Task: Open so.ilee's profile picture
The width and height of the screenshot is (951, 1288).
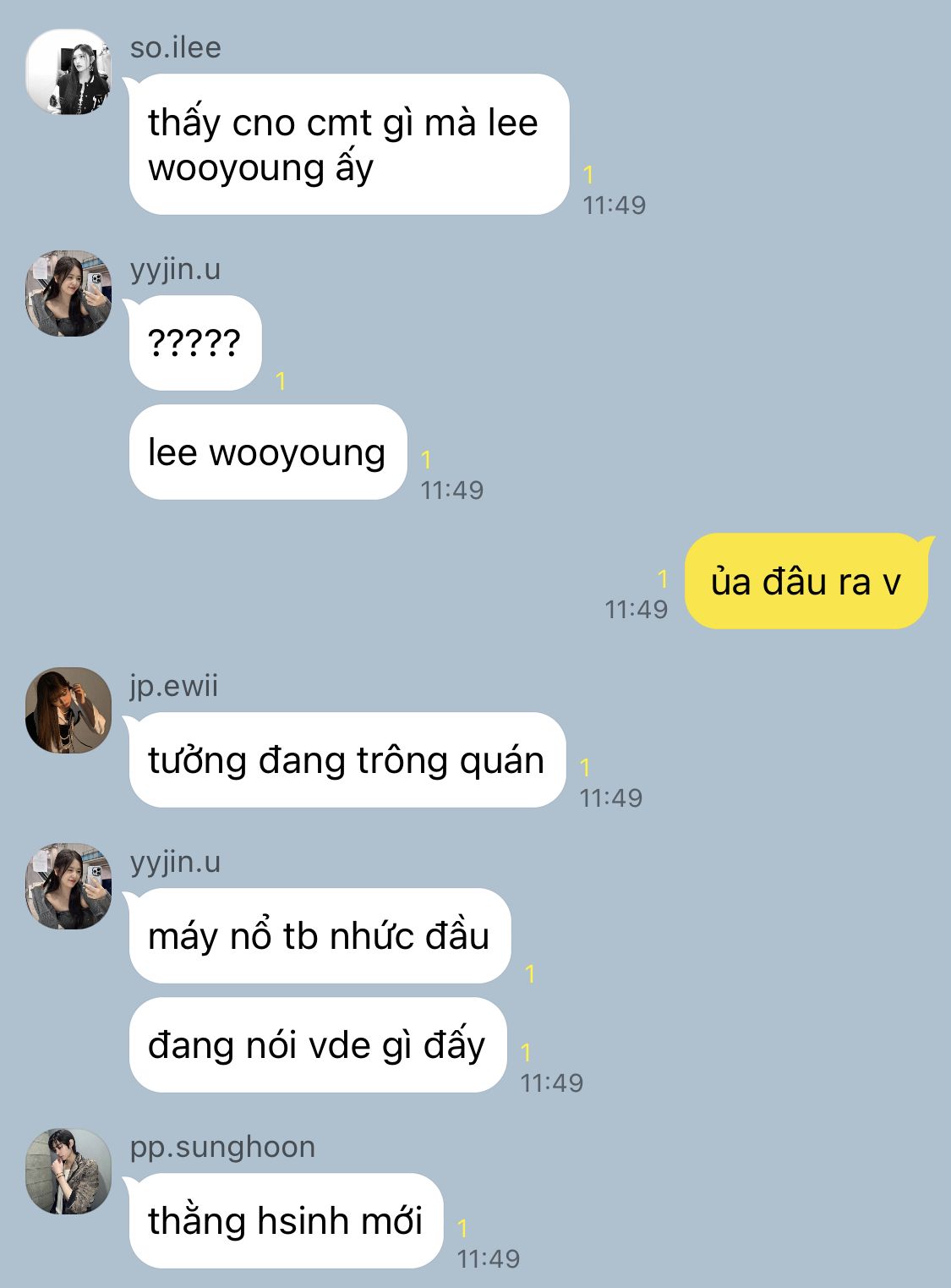Action: [68, 73]
